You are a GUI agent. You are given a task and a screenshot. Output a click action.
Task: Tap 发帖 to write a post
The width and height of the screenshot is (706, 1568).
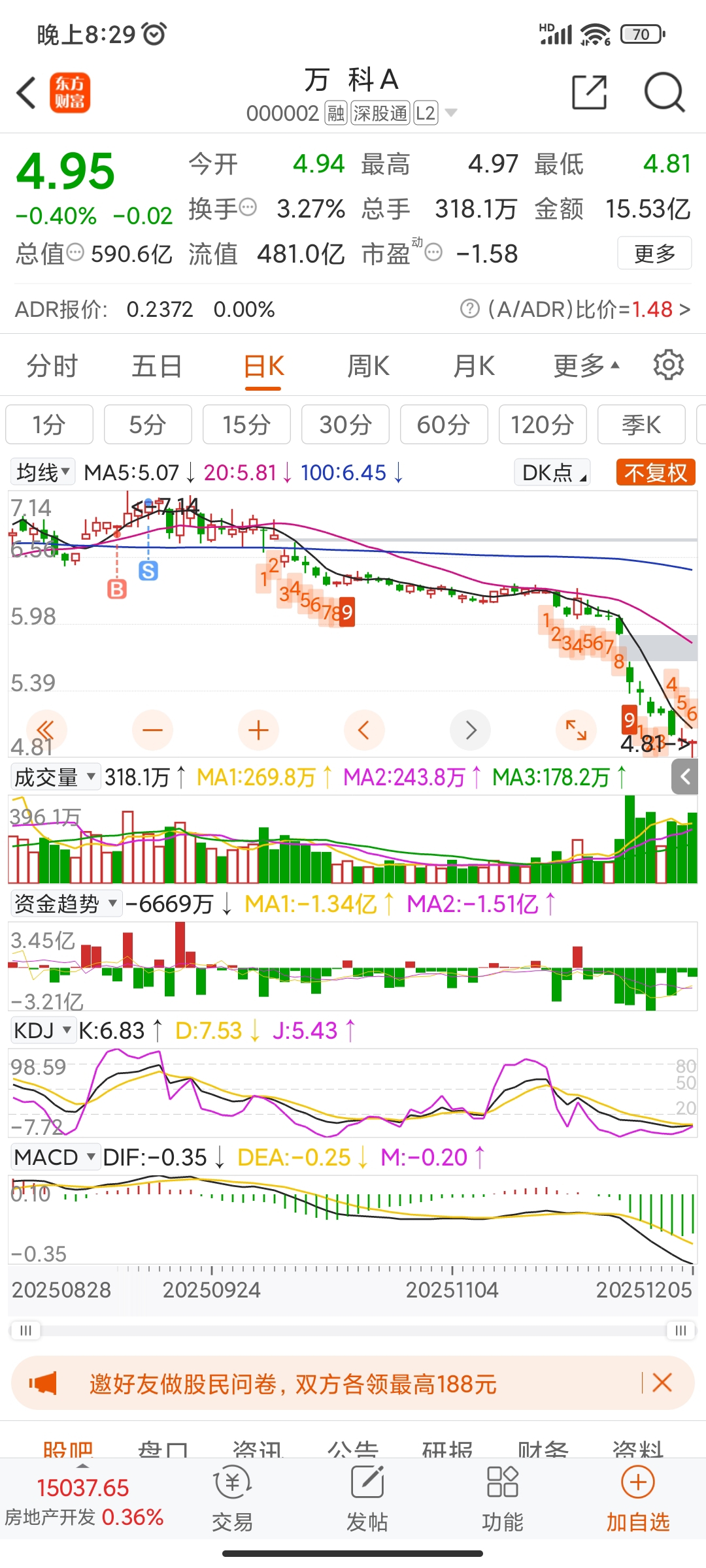coord(367,1498)
